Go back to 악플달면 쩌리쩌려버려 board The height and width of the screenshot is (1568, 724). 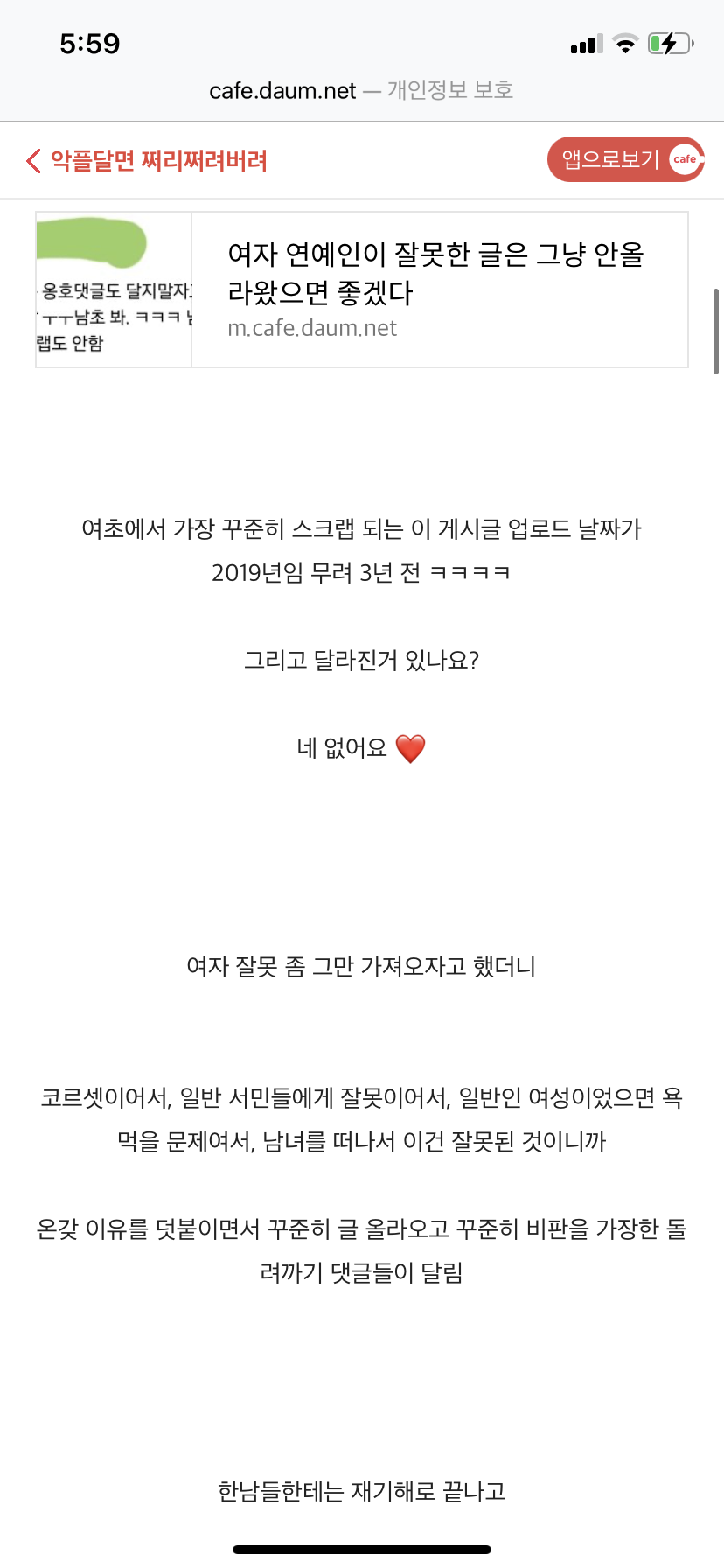[x=147, y=161]
